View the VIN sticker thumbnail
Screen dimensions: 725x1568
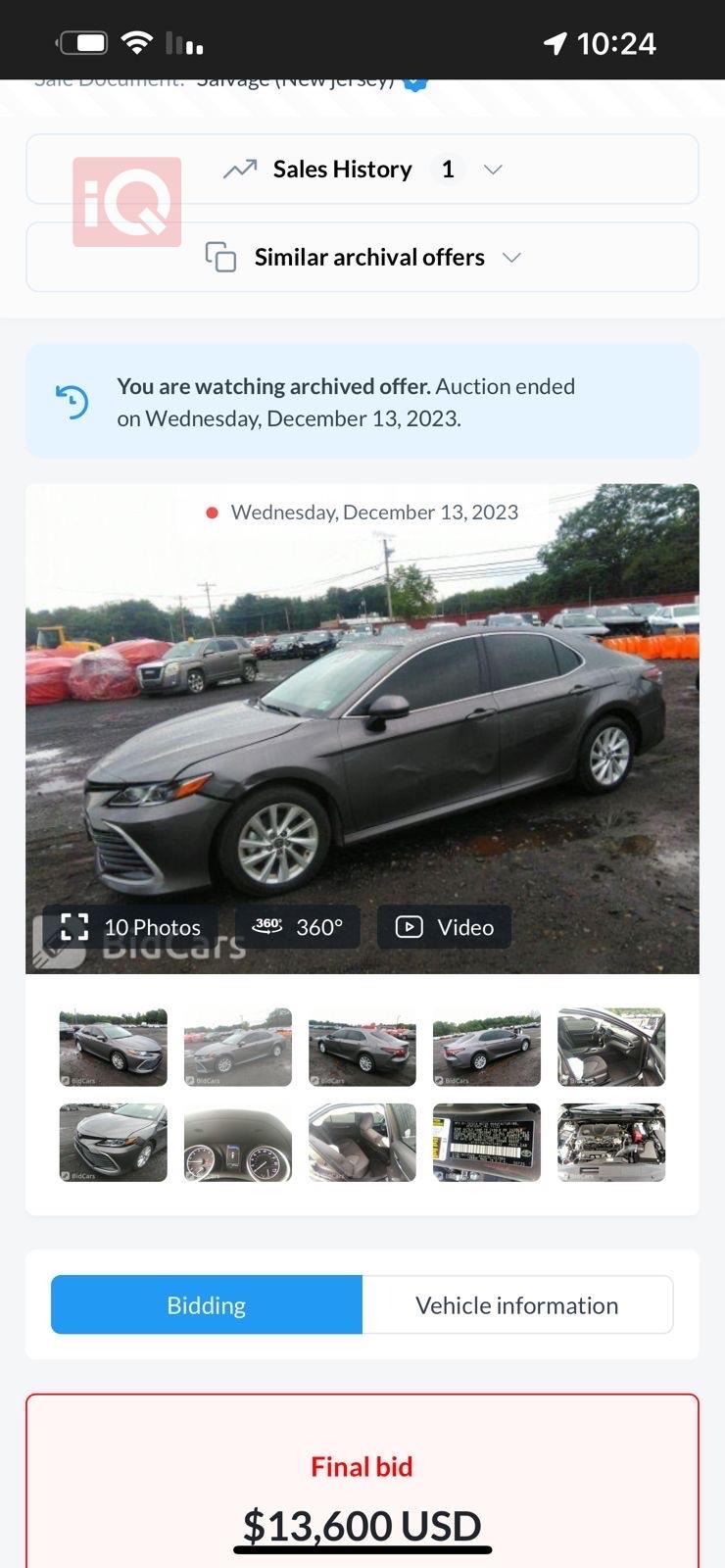(487, 1143)
